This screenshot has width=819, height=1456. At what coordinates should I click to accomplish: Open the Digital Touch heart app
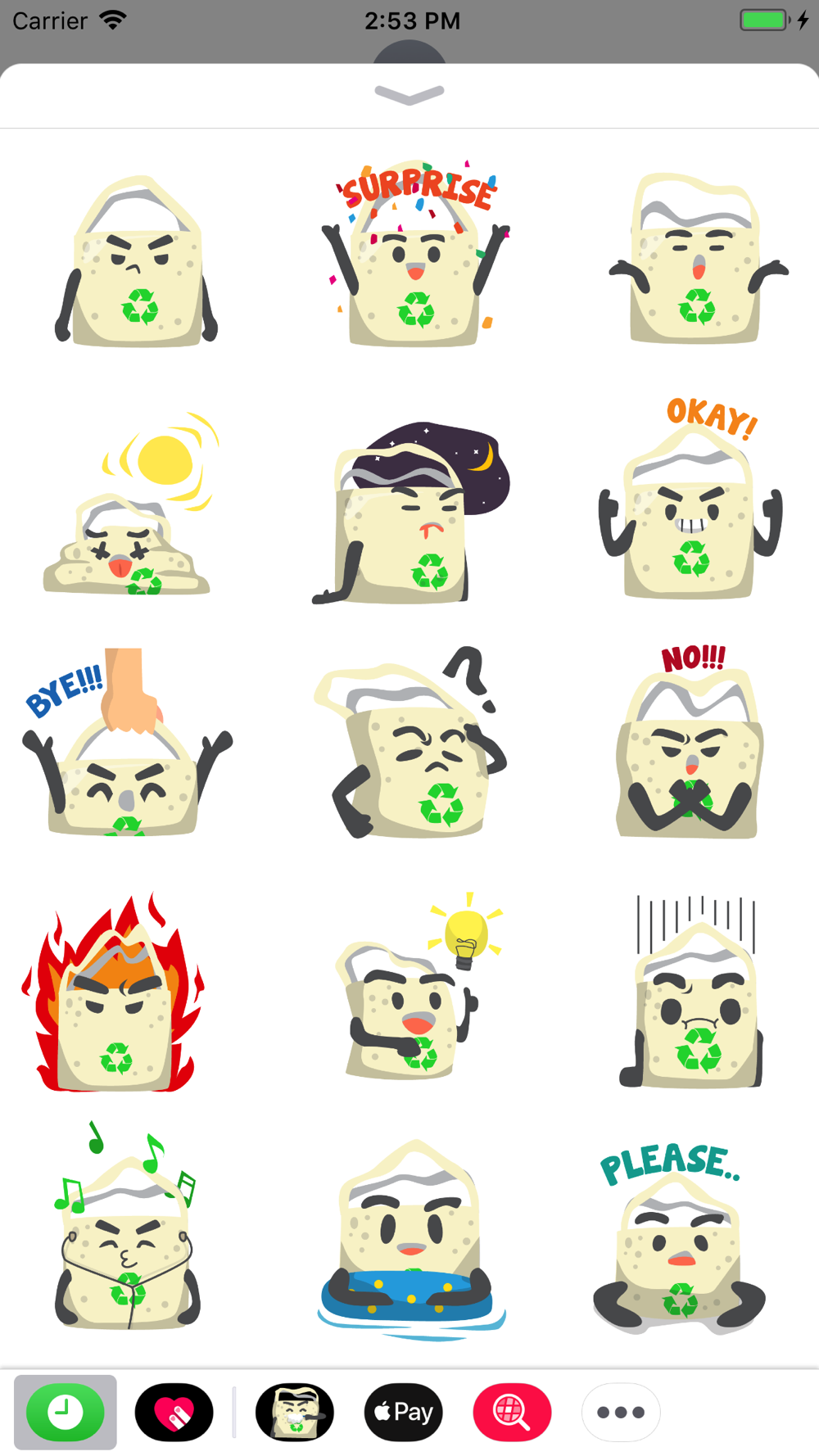coord(174,1412)
